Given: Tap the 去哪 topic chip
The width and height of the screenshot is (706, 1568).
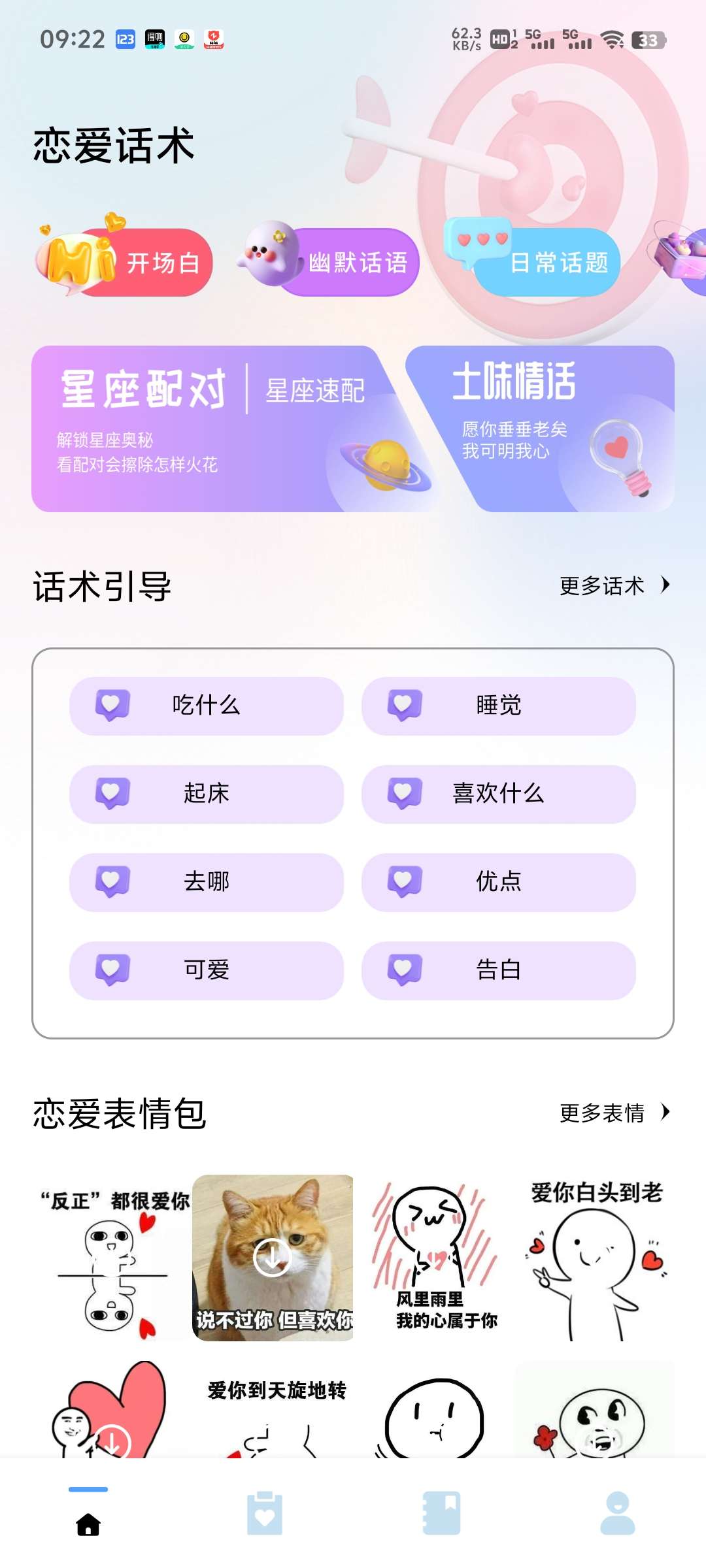Looking at the screenshot, I should (207, 882).
